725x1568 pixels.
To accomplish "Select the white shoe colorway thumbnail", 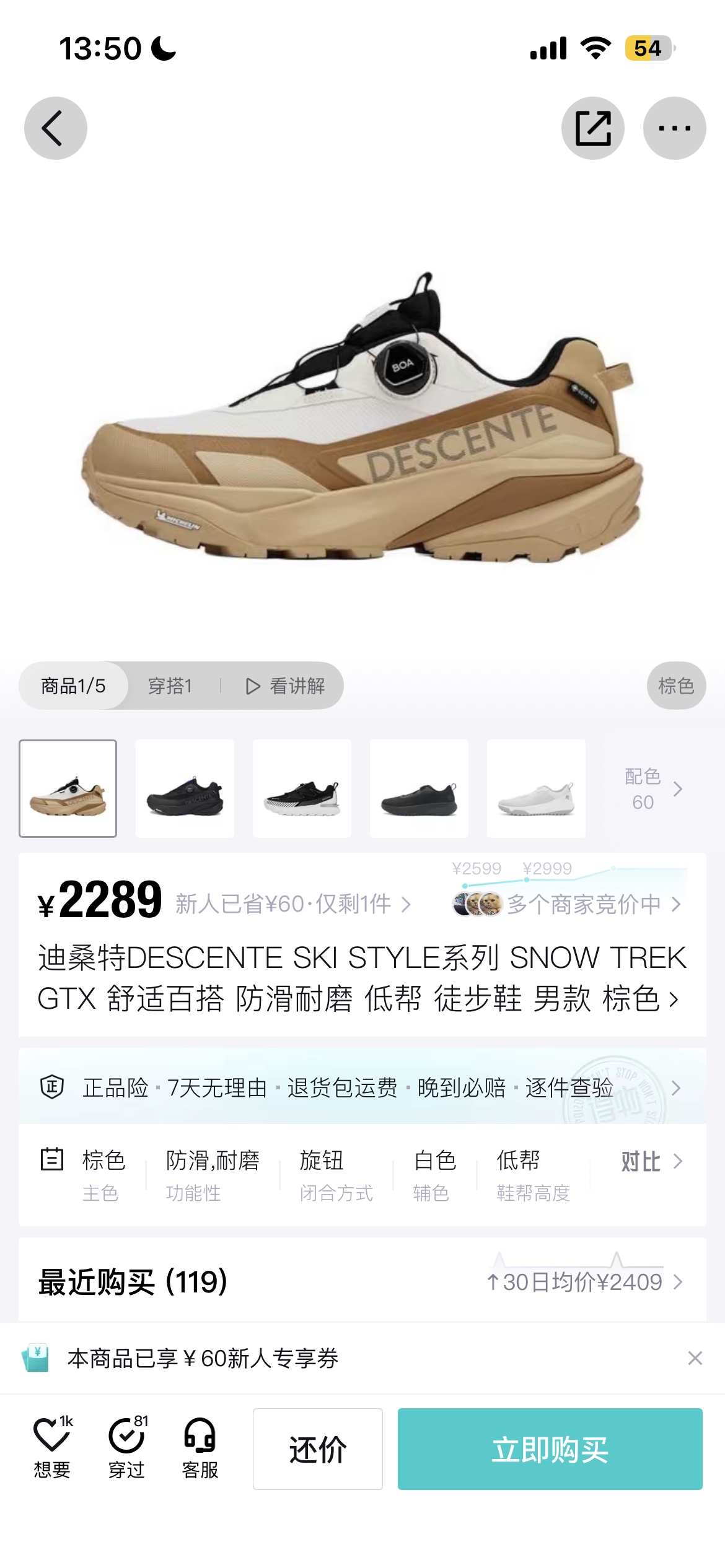I will pos(536,788).
